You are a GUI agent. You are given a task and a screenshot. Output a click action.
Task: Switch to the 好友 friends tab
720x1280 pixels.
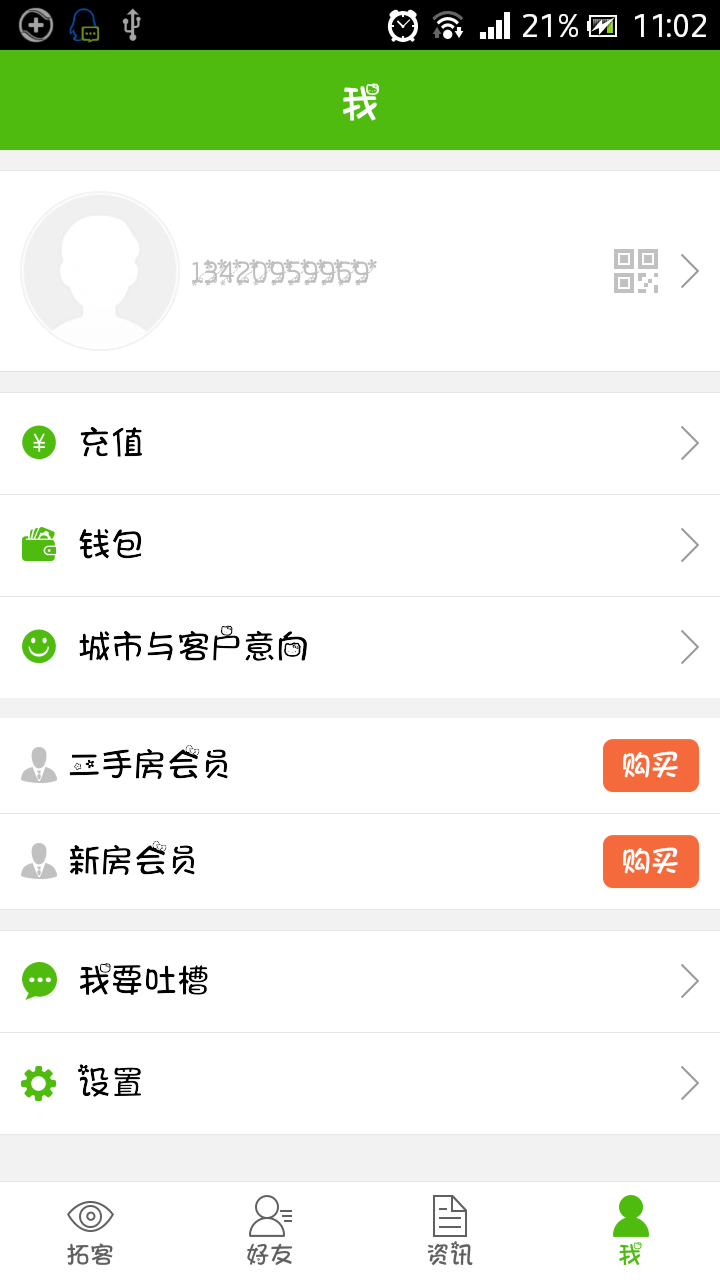click(270, 1228)
